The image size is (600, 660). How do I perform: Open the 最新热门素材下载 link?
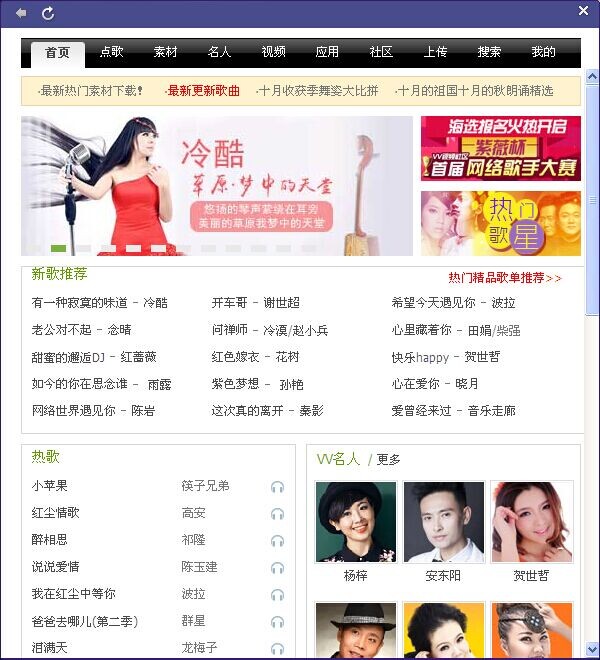coord(90,91)
